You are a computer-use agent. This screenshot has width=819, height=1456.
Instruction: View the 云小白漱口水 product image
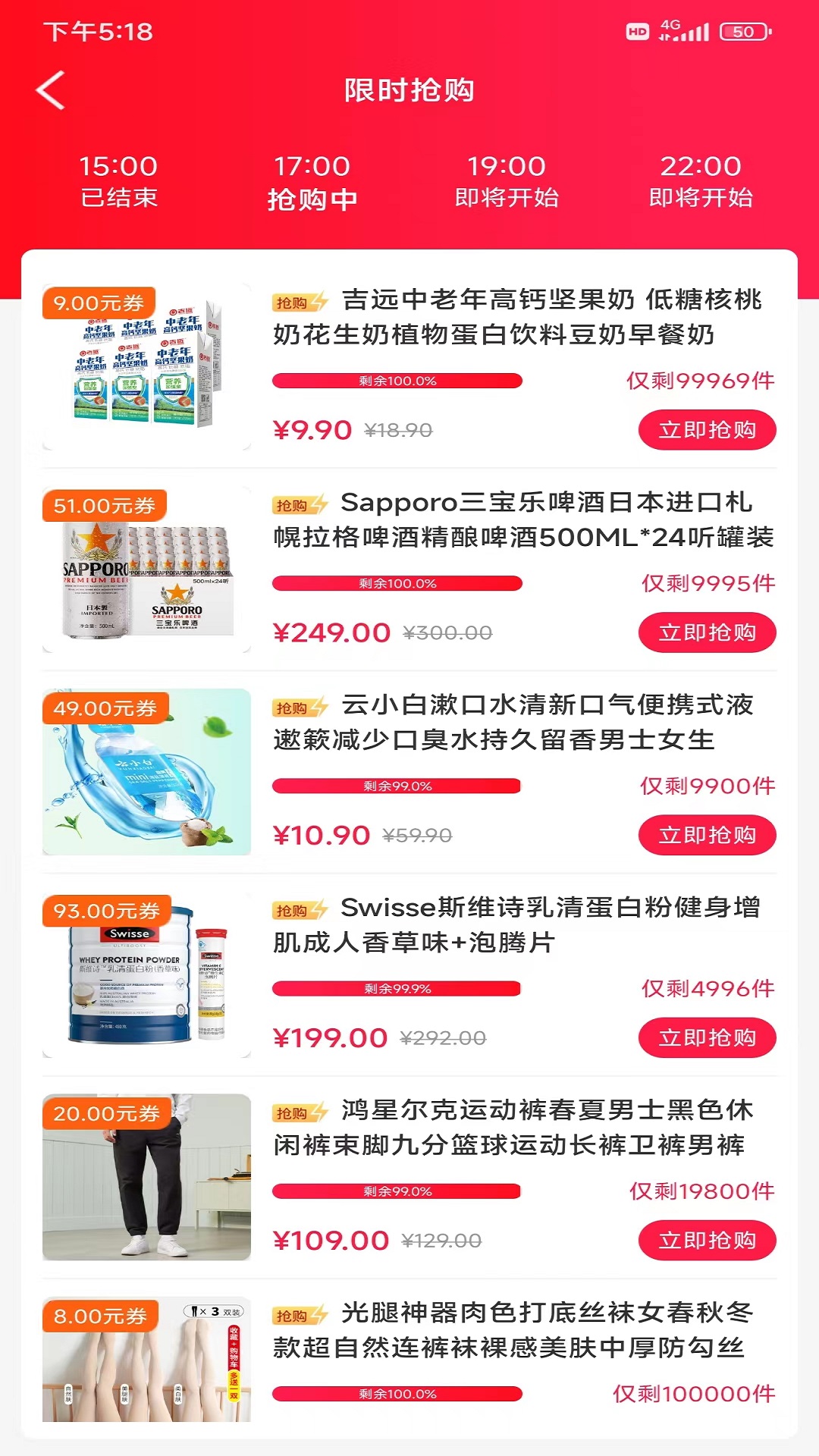[146, 772]
